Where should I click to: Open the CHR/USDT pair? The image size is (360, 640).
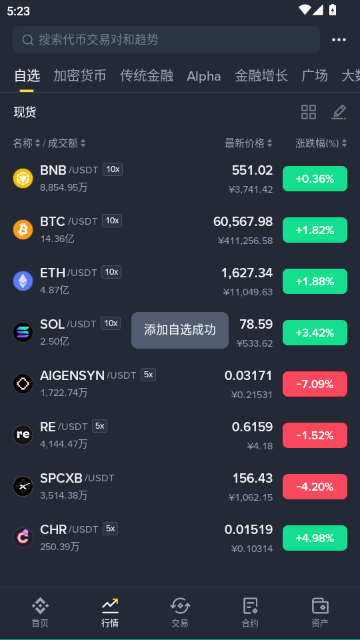coord(180,538)
